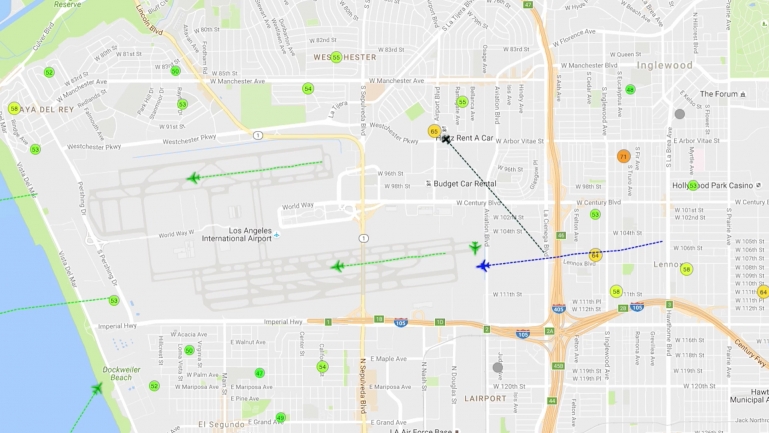Tap the green plane near Dockweiler Beach
The width and height of the screenshot is (769, 433).
point(97,388)
